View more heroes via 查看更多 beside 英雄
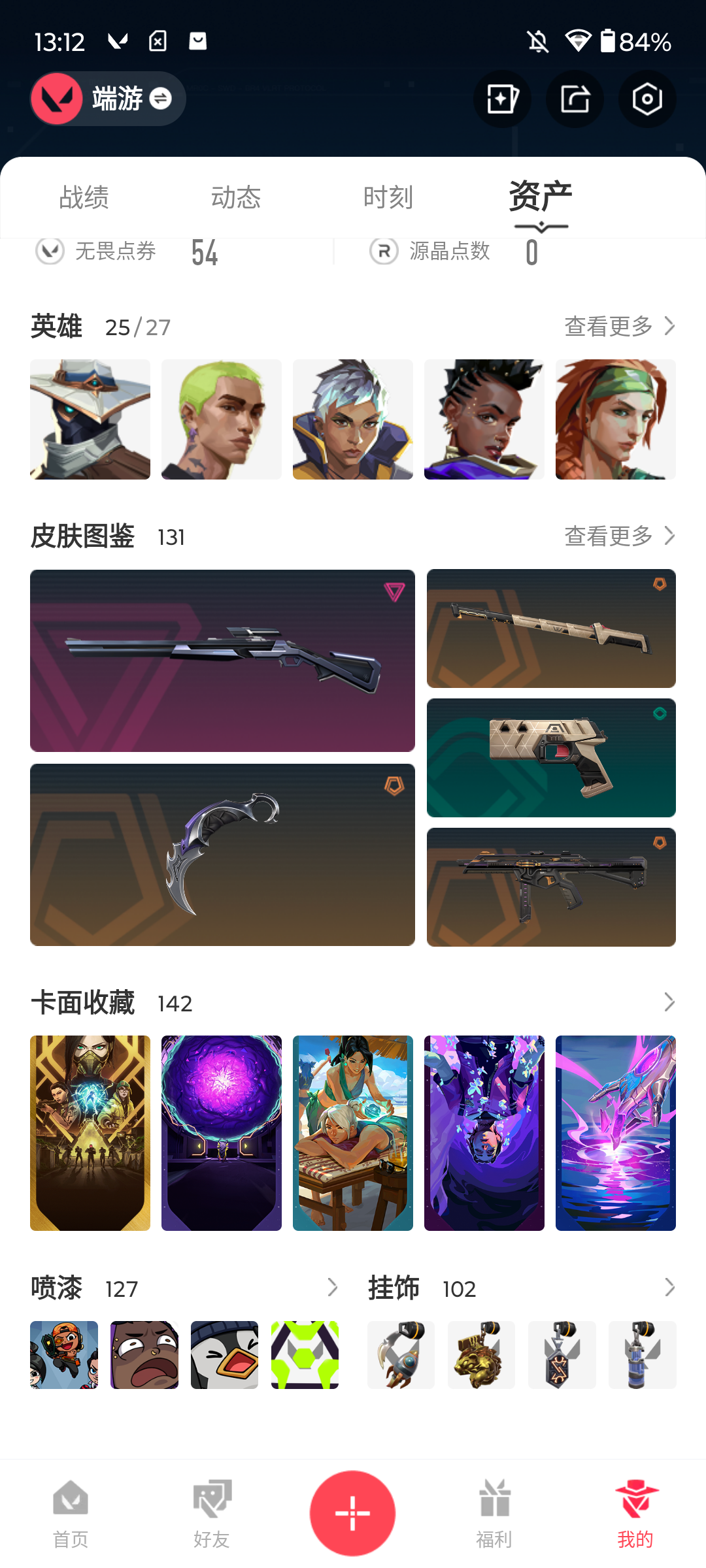 pyautogui.click(x=620, y=326)
